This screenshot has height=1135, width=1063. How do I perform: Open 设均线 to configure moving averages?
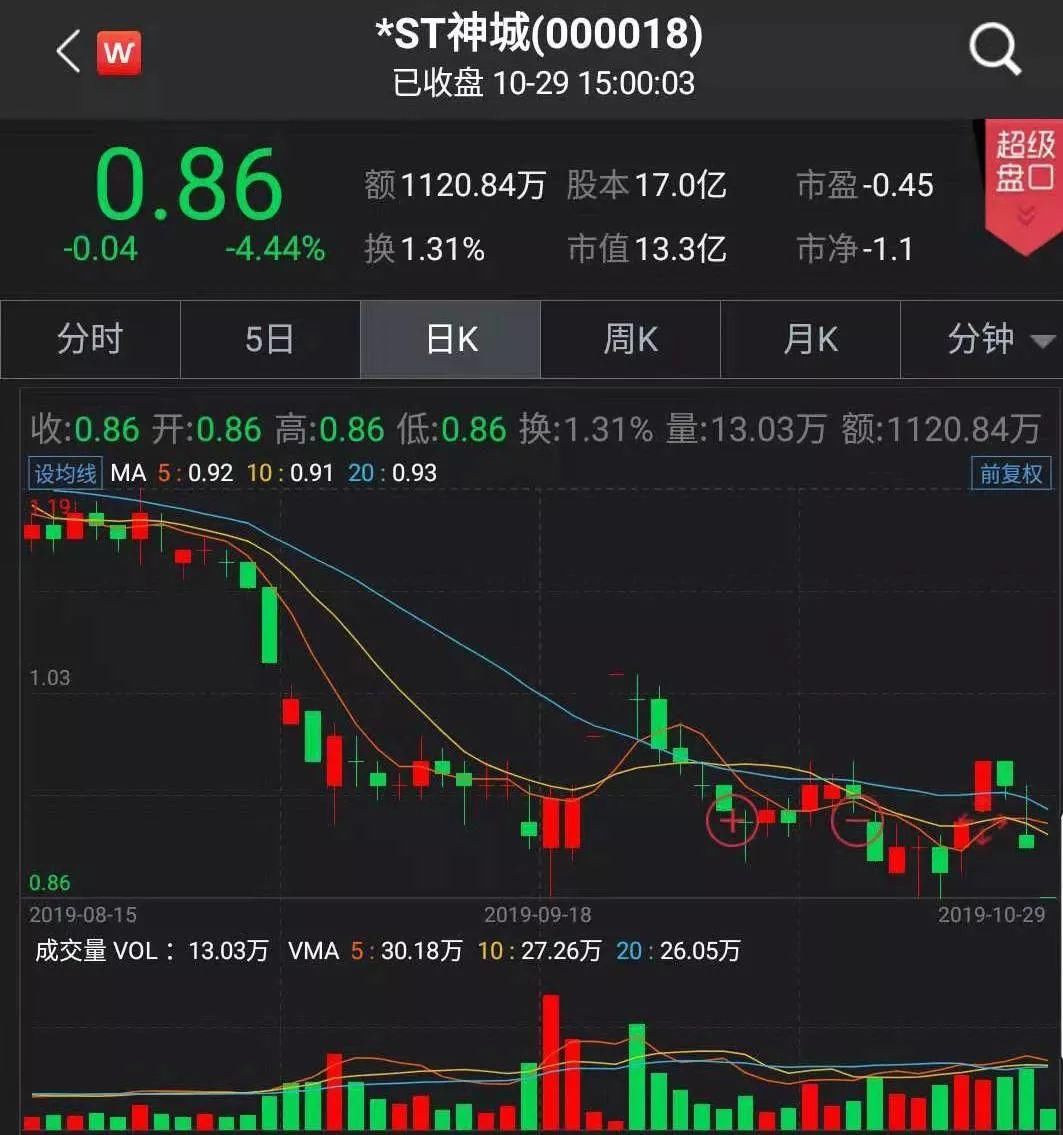click(x=63, y=472)
